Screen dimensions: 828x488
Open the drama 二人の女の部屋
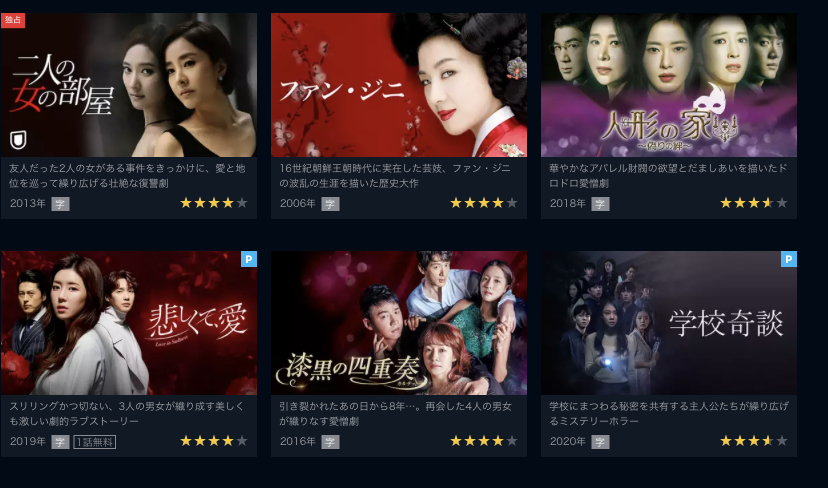point(128,85)
